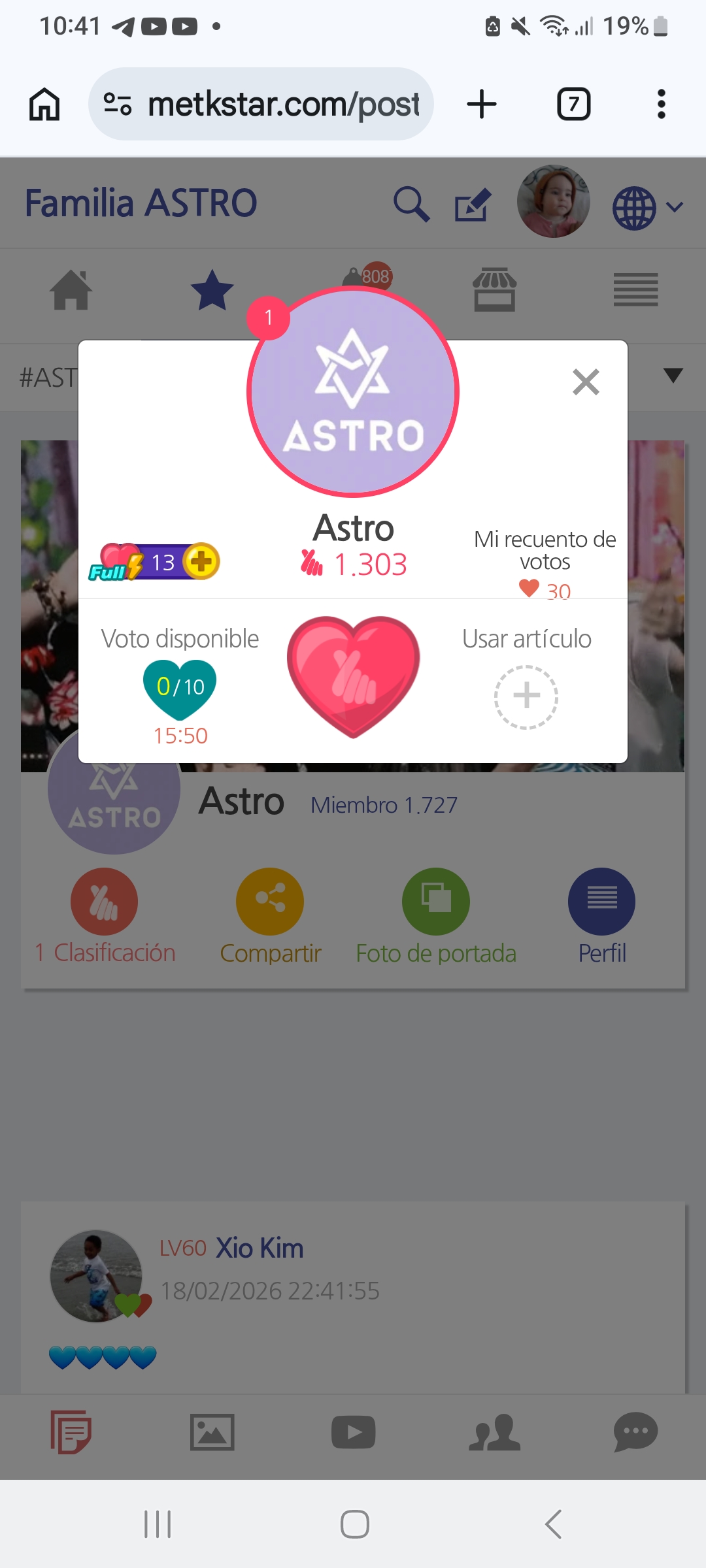This screenshot has width=706, height=1568.
Task: Close the Astro voting popup
Action: pos(586,382)
